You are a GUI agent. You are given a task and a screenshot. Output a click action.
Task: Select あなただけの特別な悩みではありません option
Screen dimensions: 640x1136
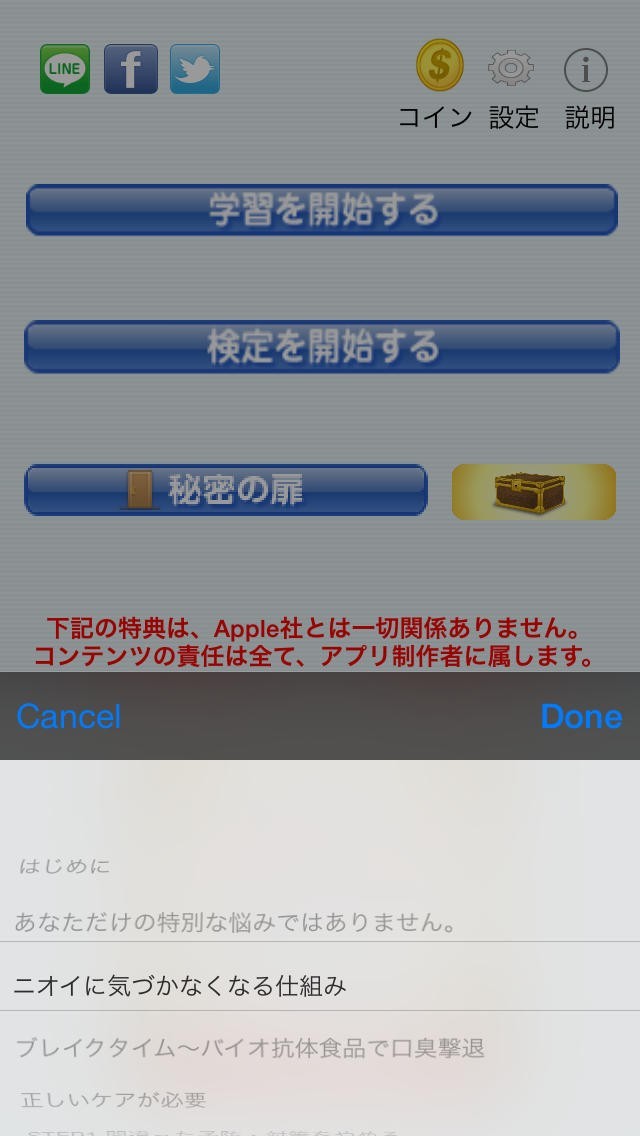point(236,922)
